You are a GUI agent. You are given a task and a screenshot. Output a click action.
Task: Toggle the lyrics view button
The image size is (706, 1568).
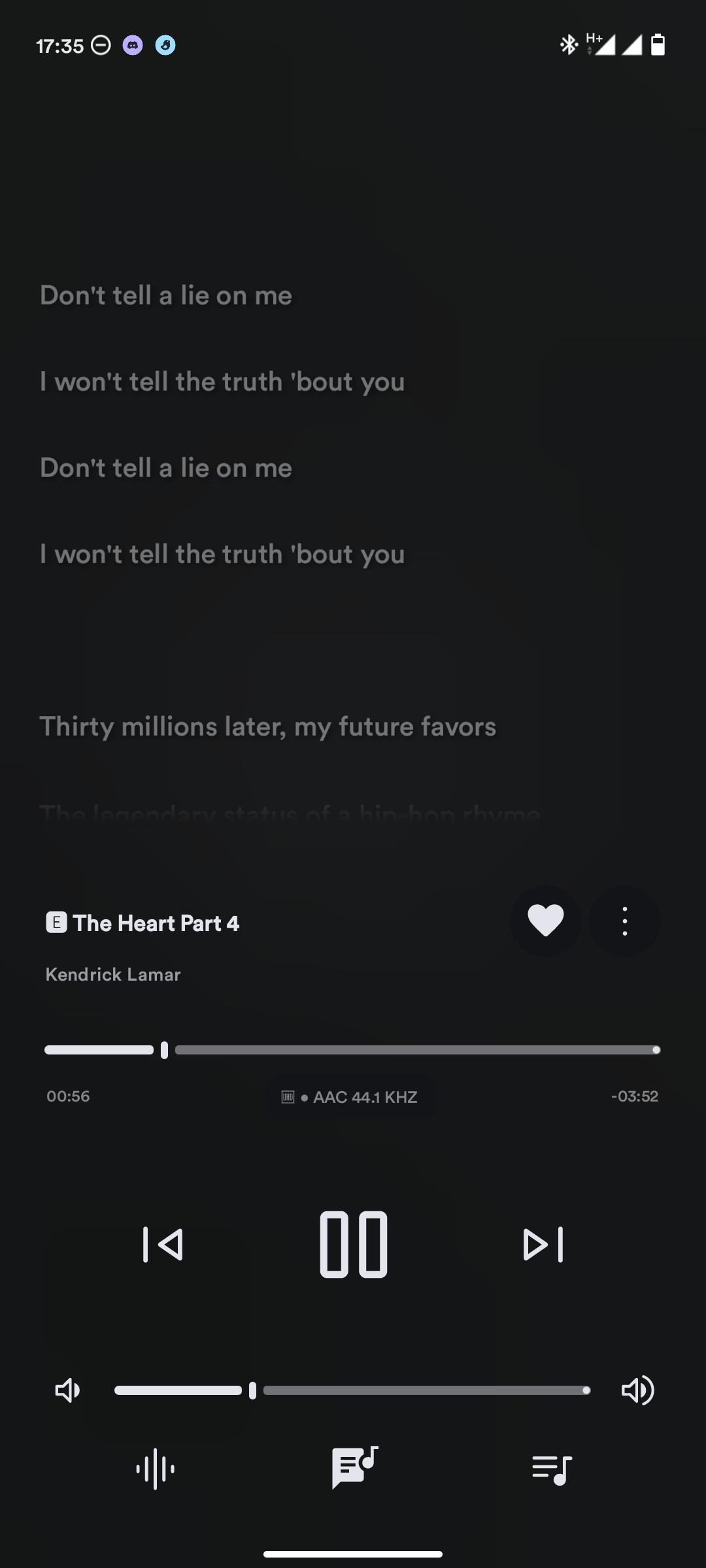[354, 1467]
